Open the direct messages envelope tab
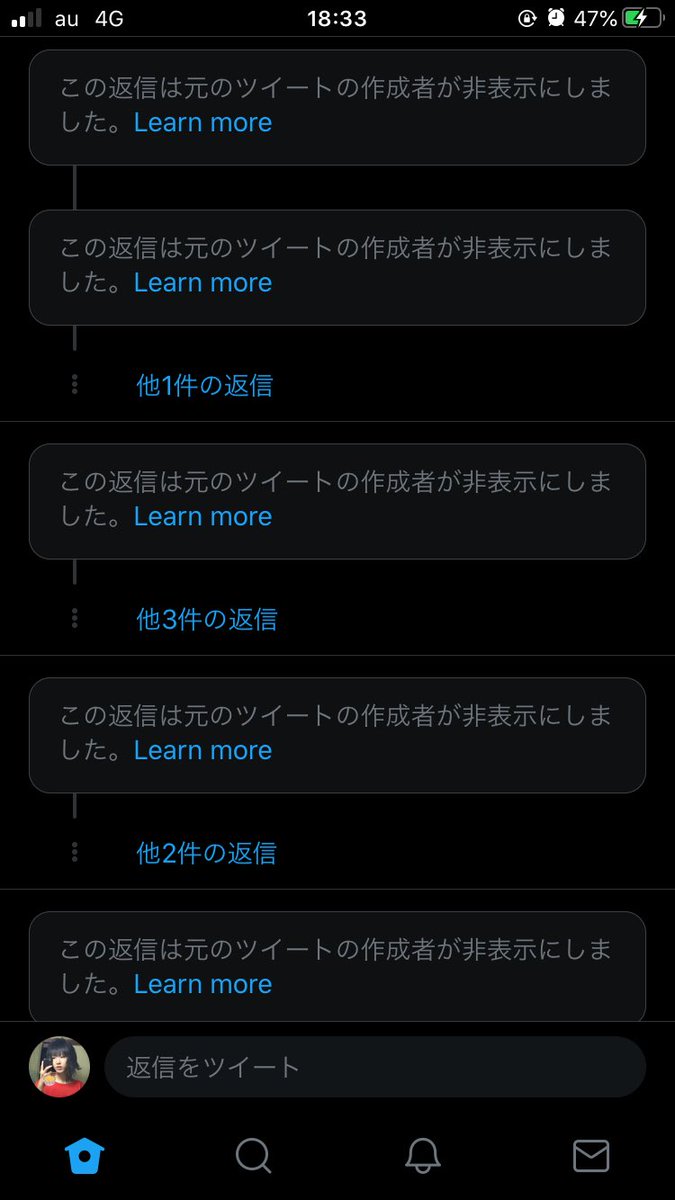This screenshot has height=1200, width=675. point(591,1156)
